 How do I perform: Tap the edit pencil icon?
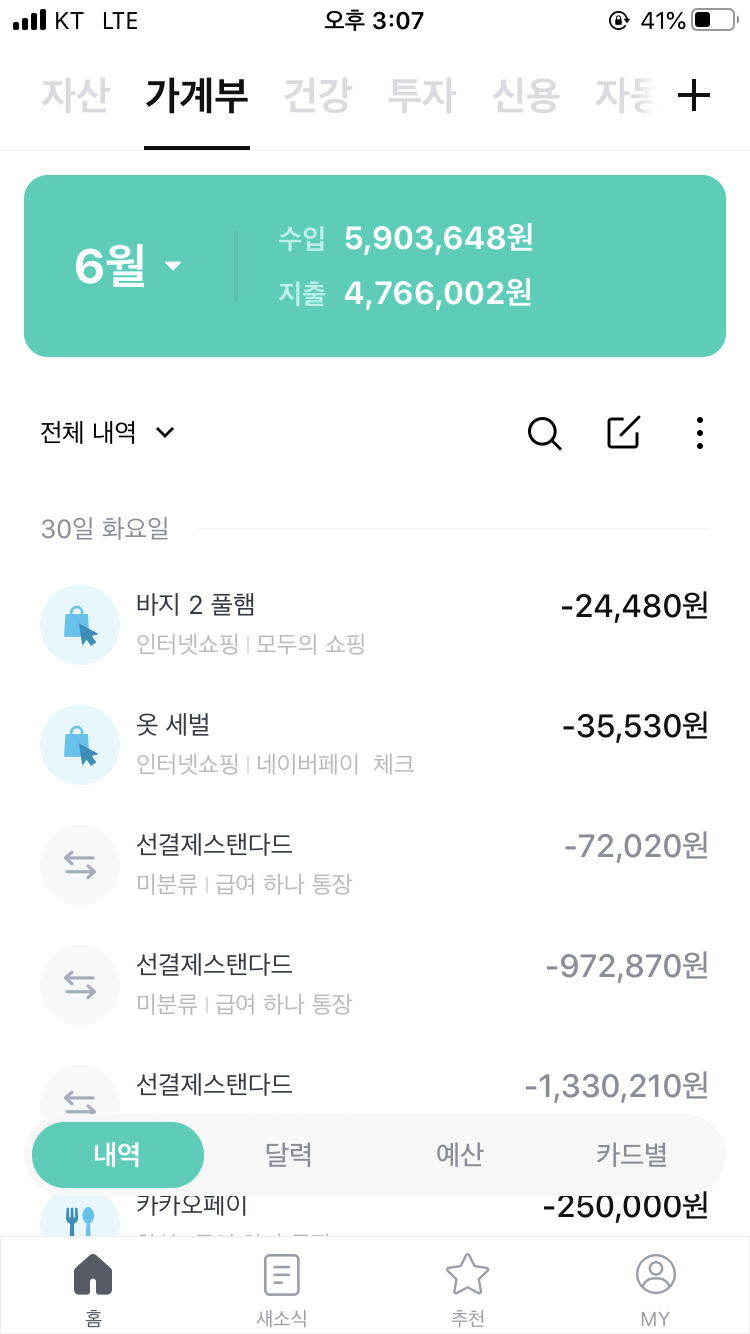click(x=623, y=433)
